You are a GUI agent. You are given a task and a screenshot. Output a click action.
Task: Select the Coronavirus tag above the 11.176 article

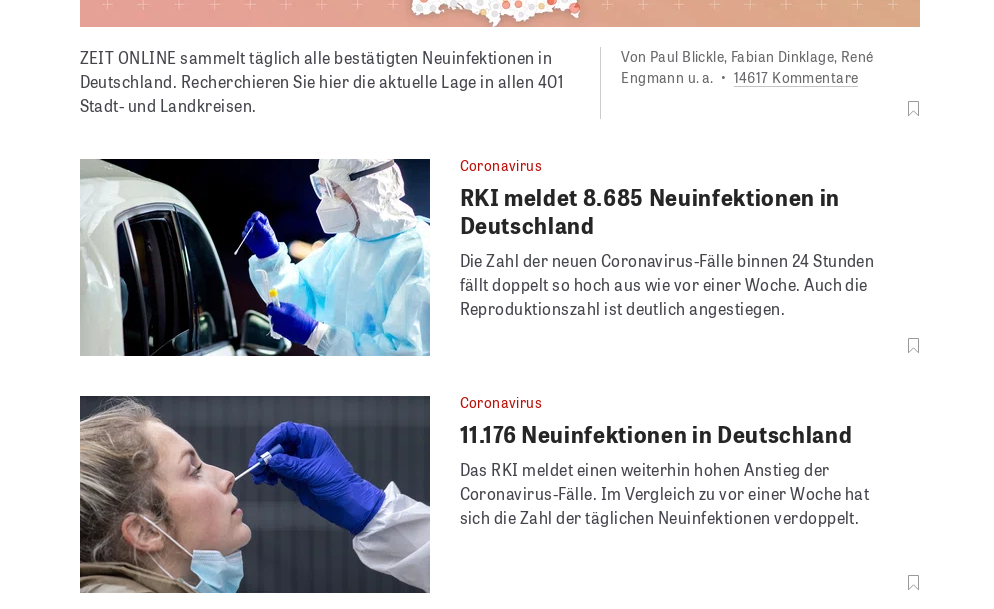tap(500, 403)
